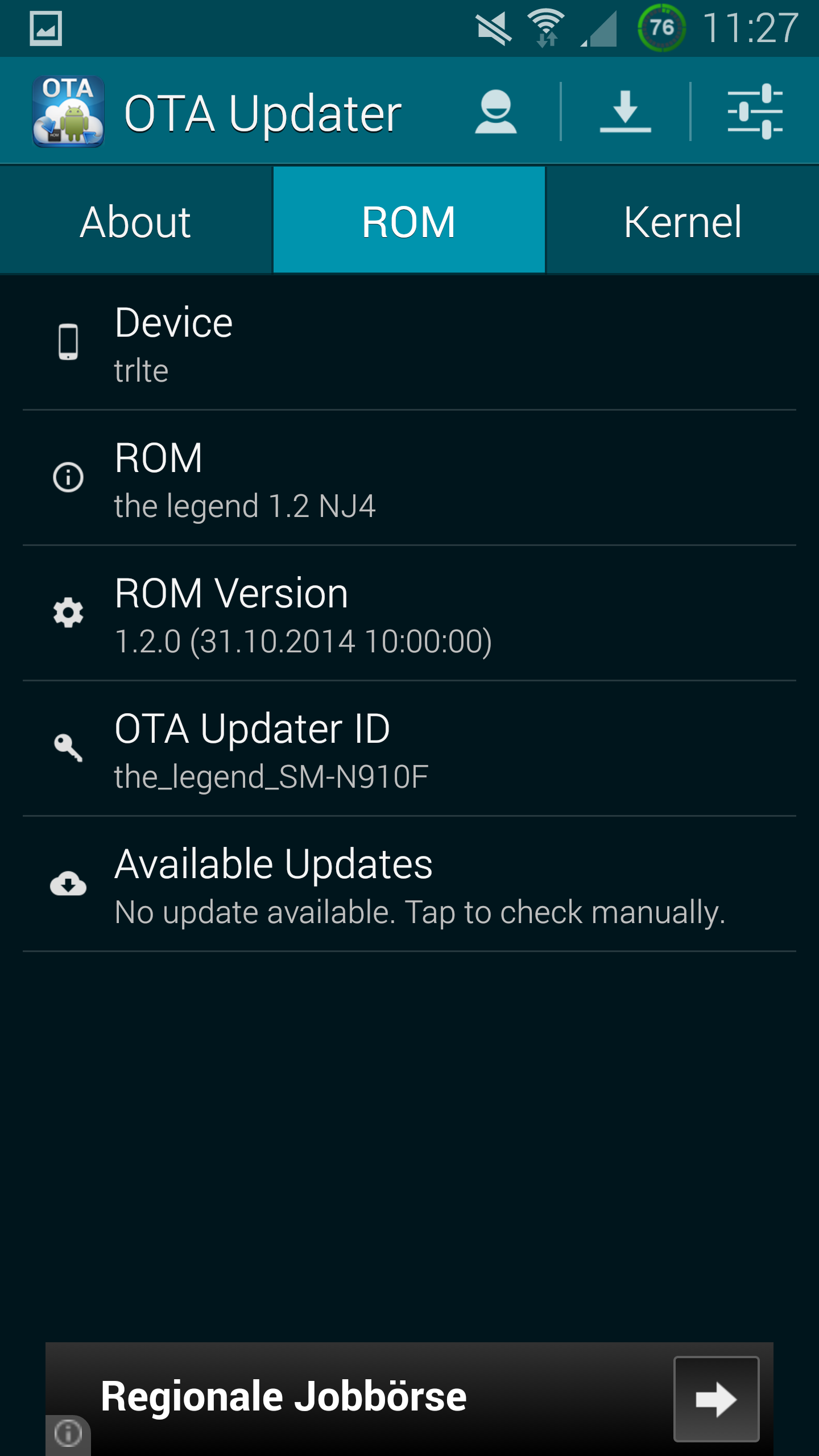Open the account profile icon
The image size is (819, 1456).
pos(495,112)
